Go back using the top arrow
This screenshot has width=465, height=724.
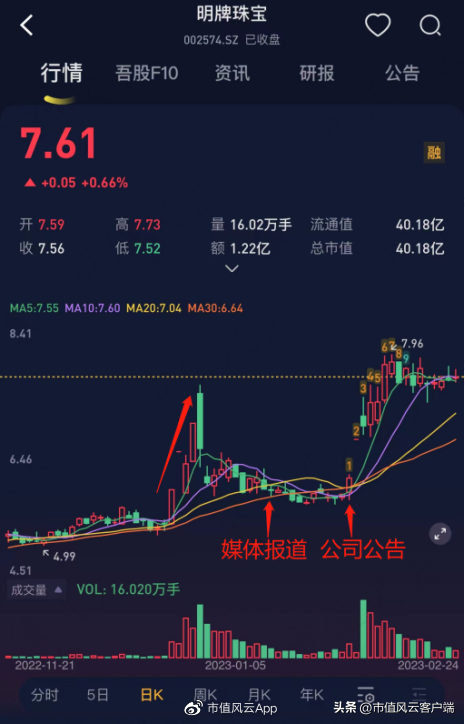coord(27,25)
